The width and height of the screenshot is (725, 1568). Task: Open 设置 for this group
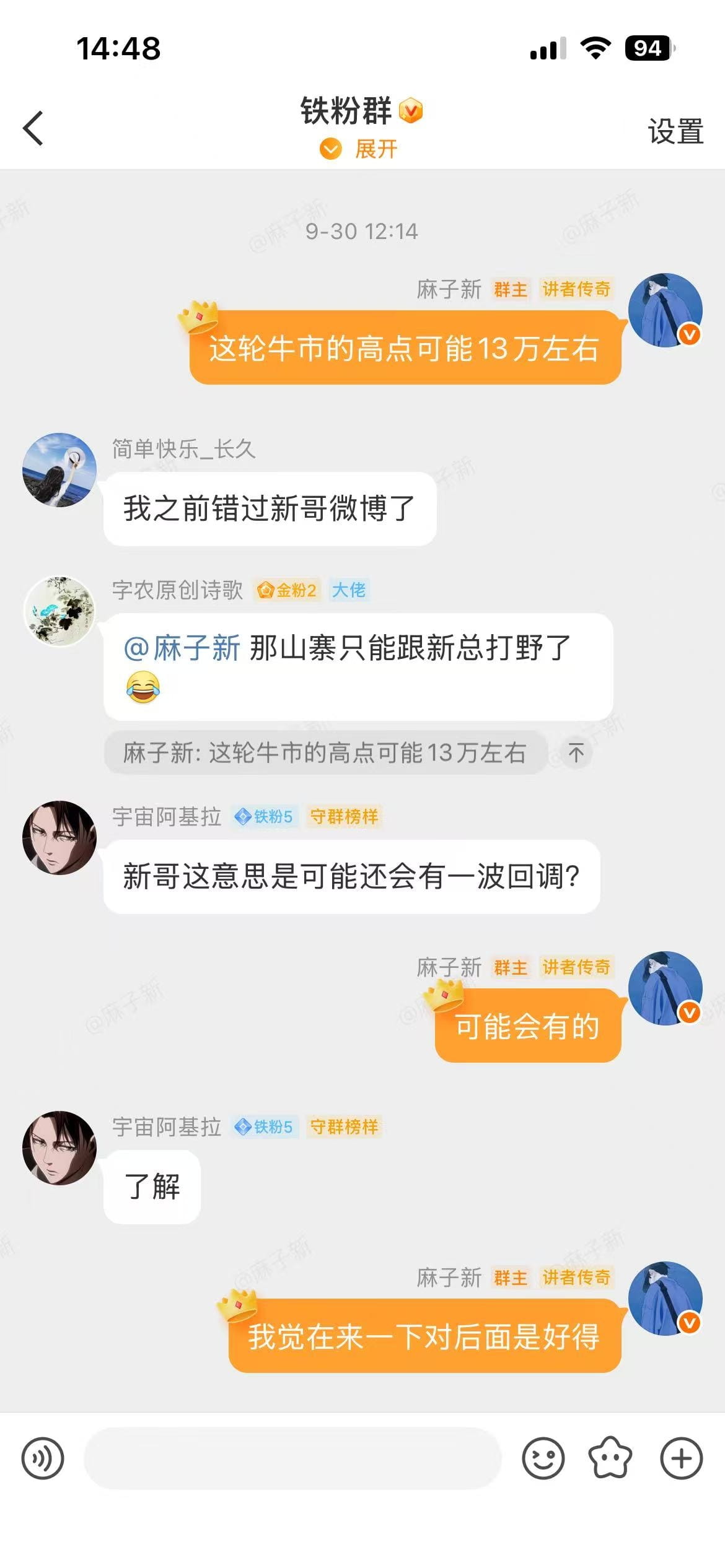click(x=675, y=131)
